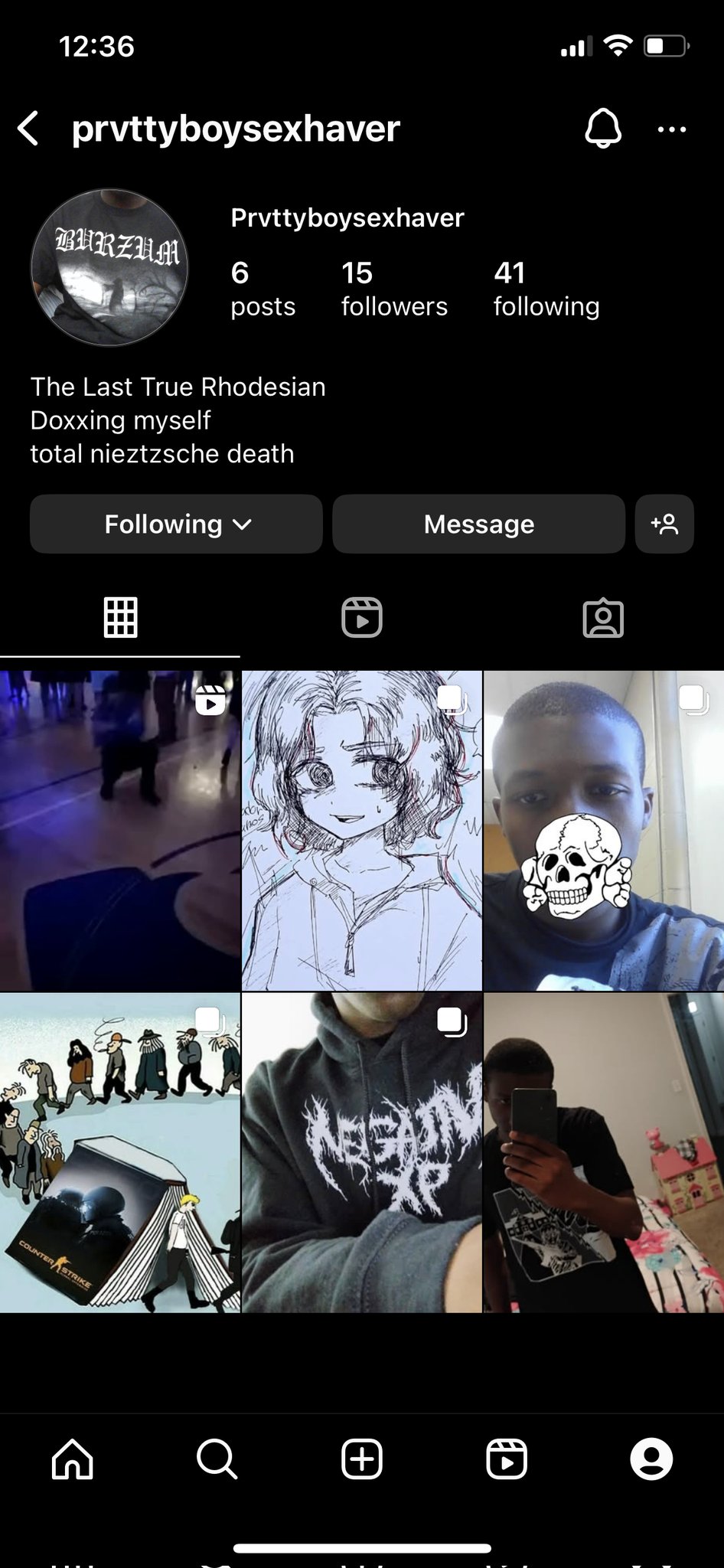Viewport: 724px width, 1568px height.
Task: Open your own profile tab
Action: [651, 1459]
